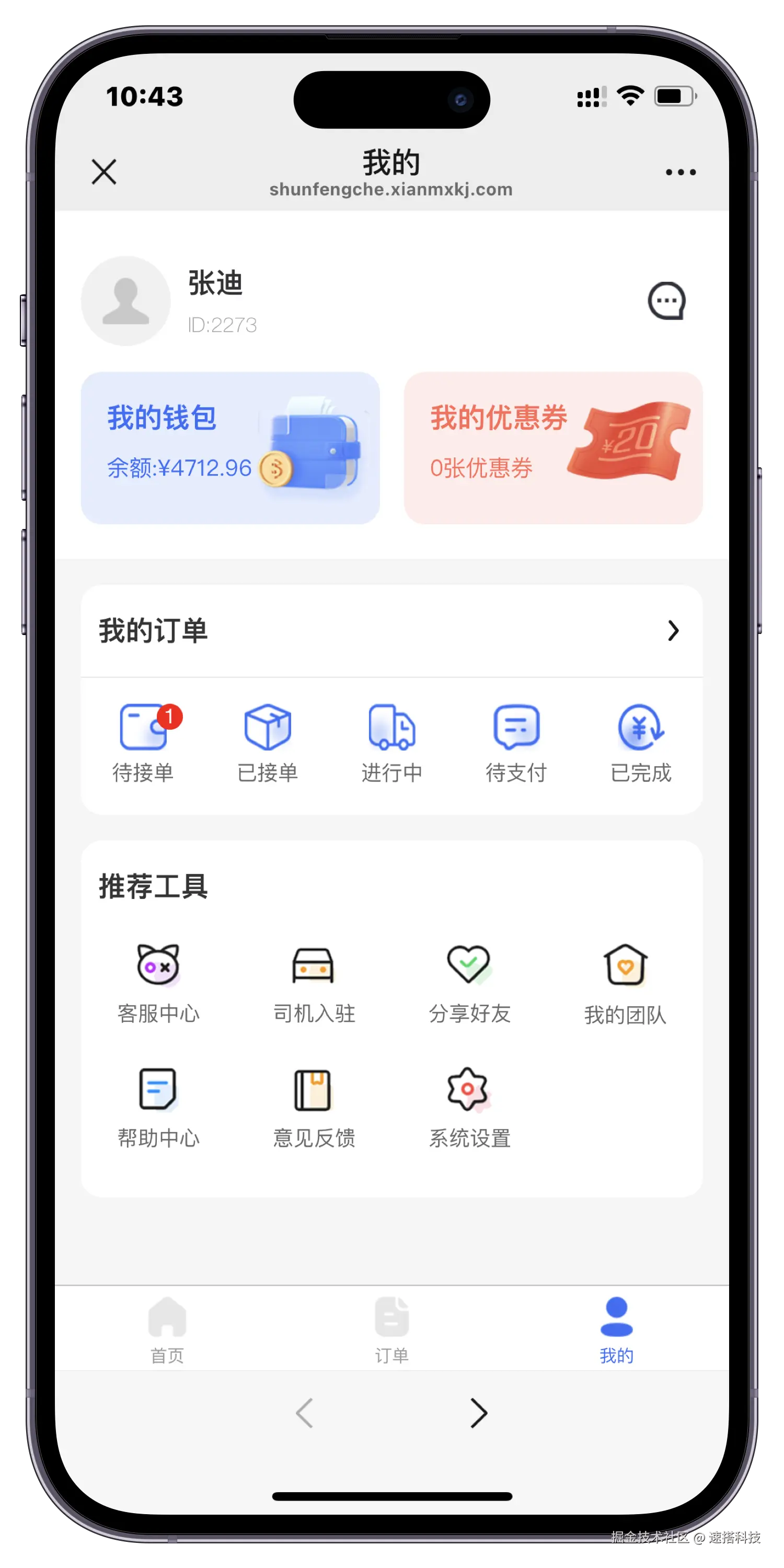Close the 我的 web page
784x1568 pixels.
pyautogui.click(x=104, y=171)
